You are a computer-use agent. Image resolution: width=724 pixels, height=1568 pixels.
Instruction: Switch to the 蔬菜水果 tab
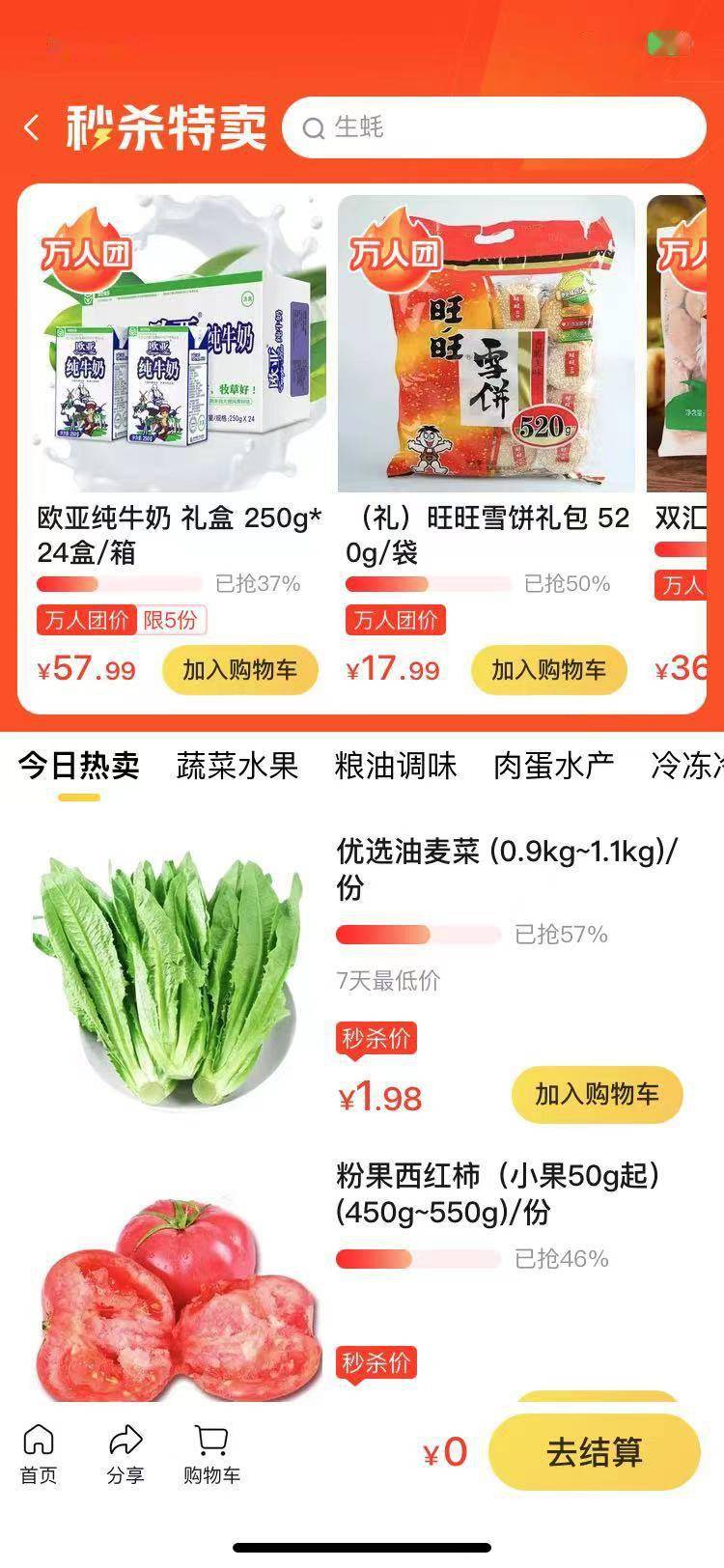tap(237, 767)
